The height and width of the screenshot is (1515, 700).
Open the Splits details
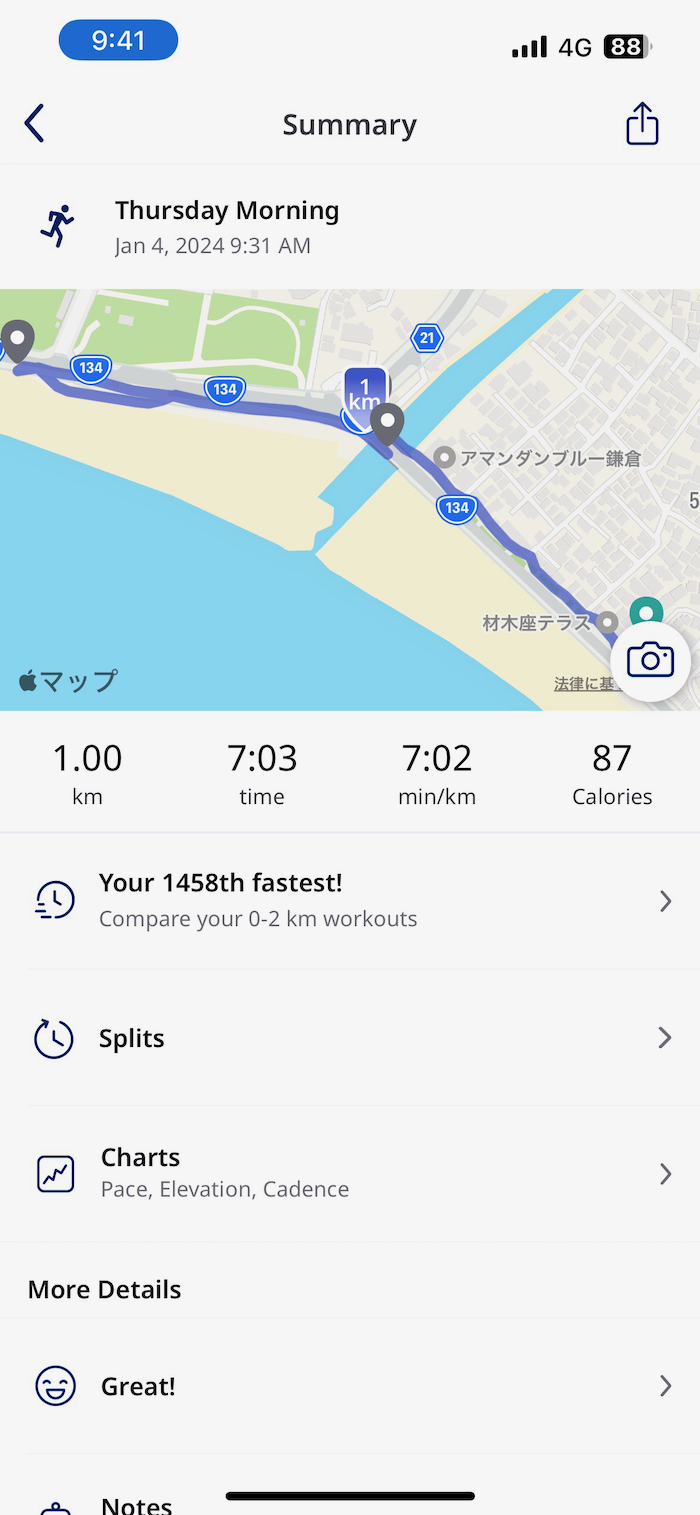pos(350,1038)
